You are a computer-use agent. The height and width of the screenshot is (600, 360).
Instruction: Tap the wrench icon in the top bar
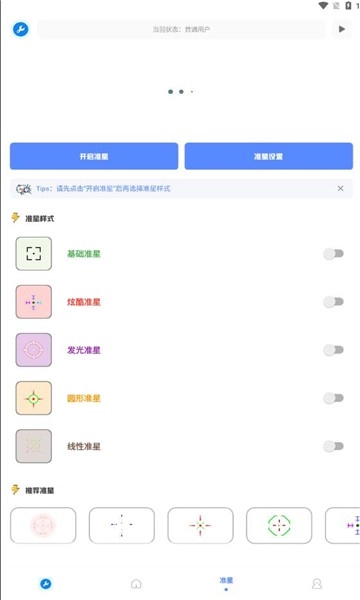point(21,29)
